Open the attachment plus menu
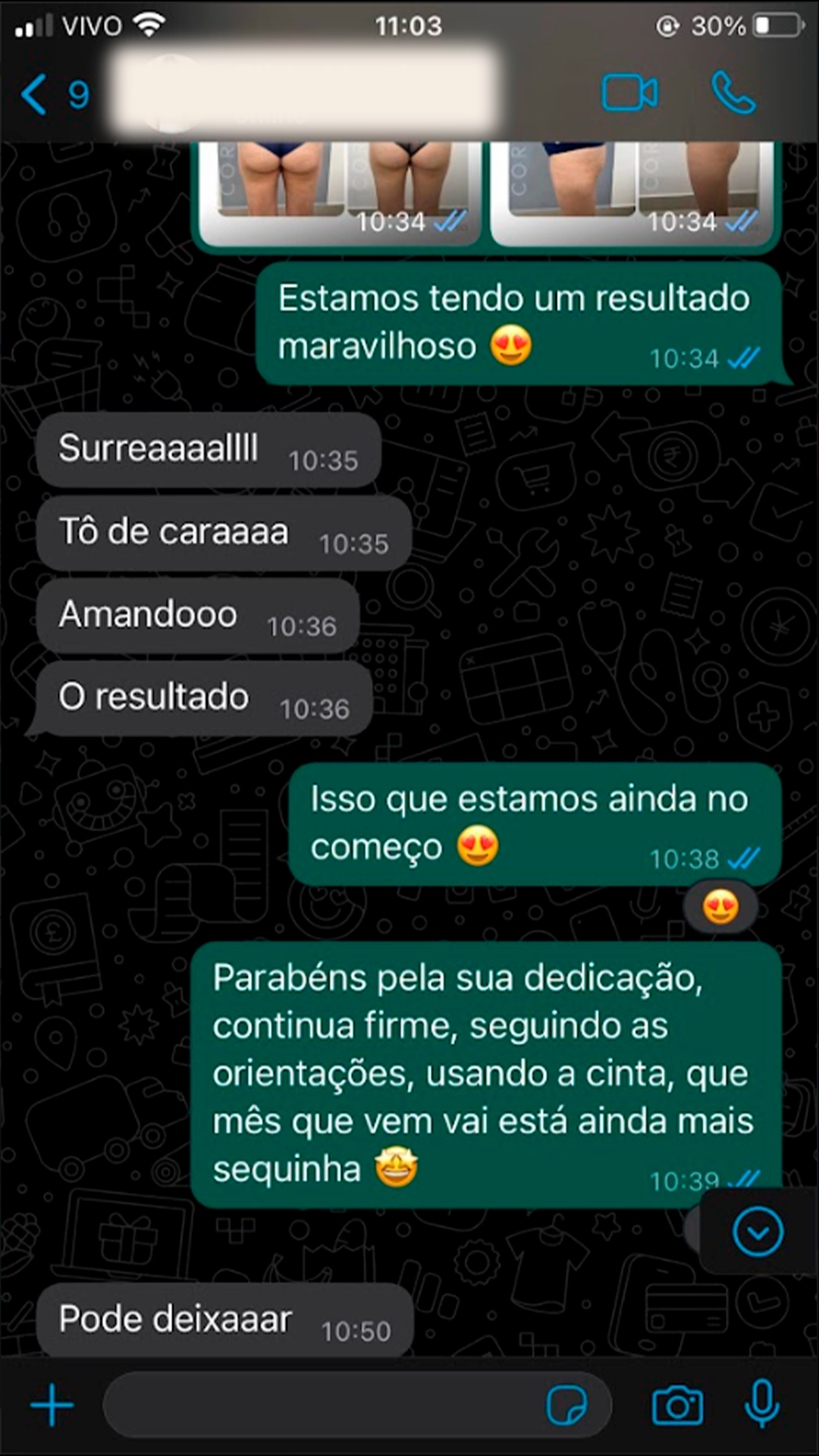The width and height of the screenshot is (819, 1456). click(x=52, y=1405)
